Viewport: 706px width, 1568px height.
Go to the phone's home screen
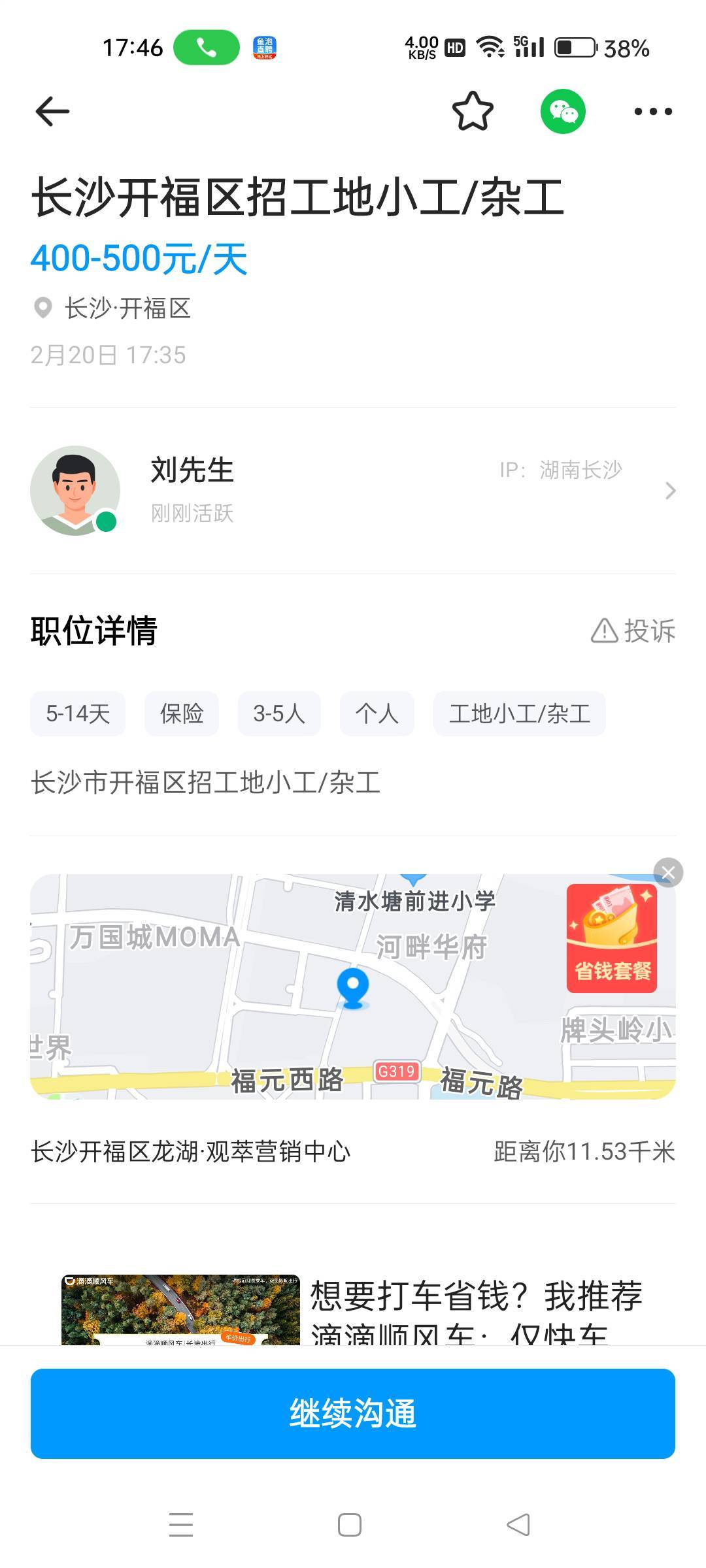pos(350,1524)
